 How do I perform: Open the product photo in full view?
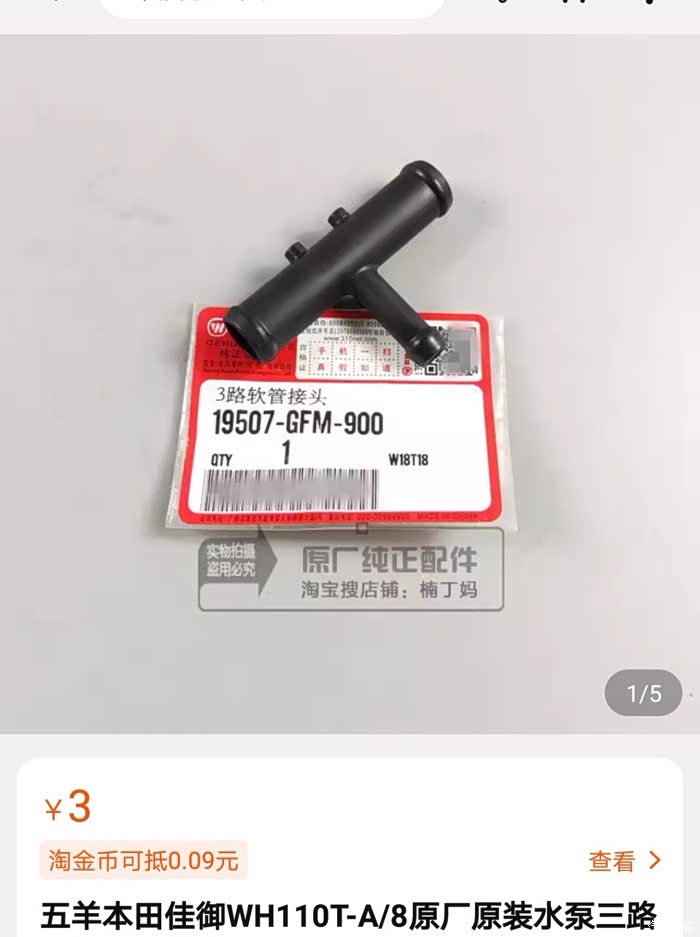[x=350, y=384]
